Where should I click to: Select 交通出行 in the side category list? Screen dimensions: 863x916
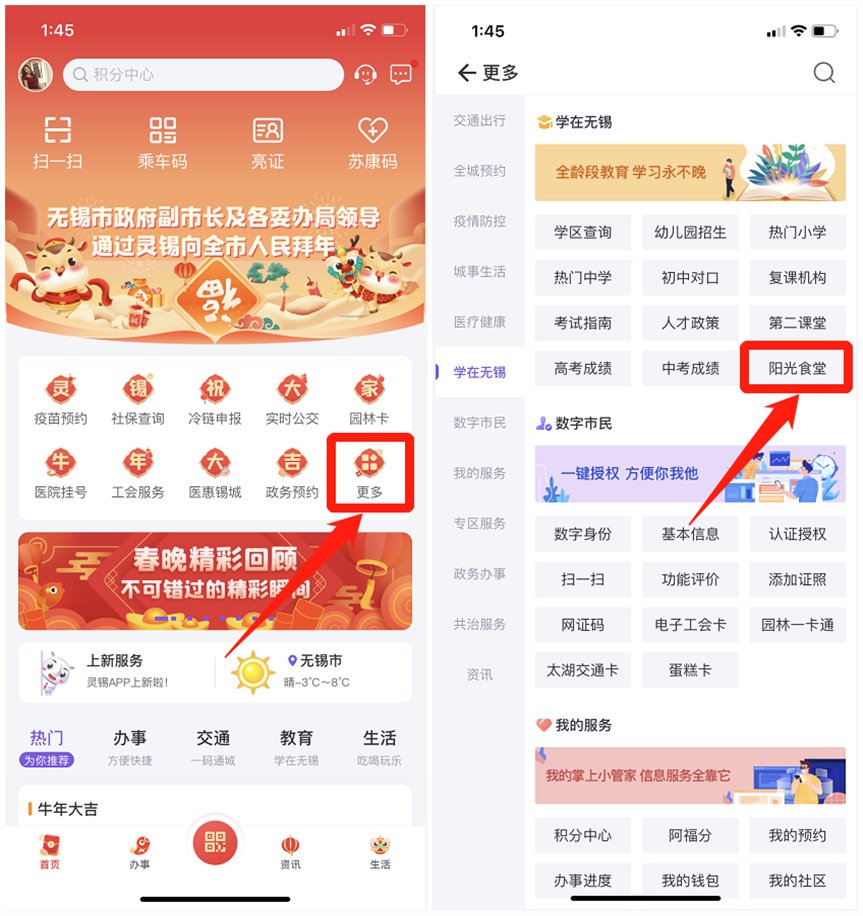click(x=479, y=120)
